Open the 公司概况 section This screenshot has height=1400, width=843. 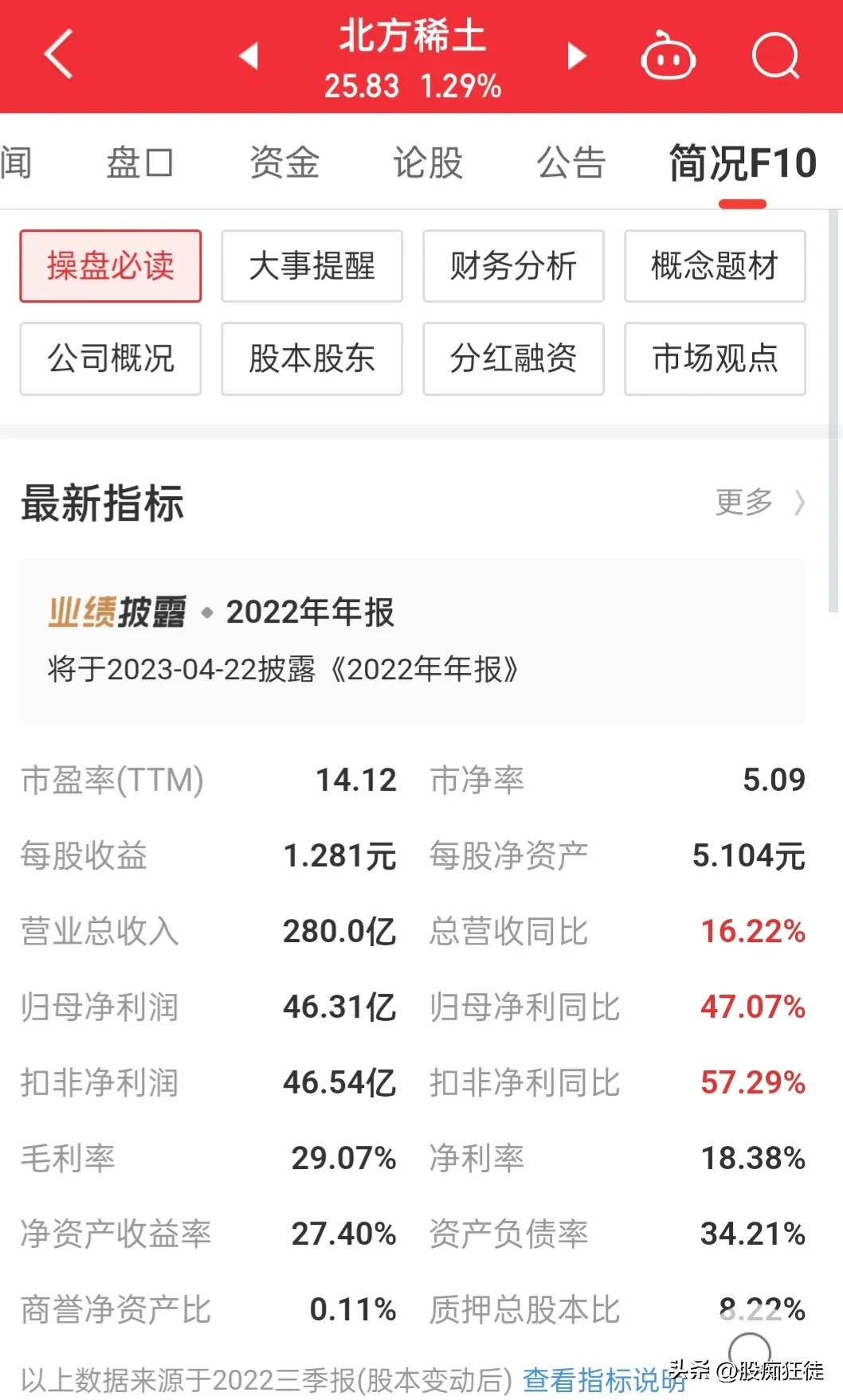coord(111,358)
